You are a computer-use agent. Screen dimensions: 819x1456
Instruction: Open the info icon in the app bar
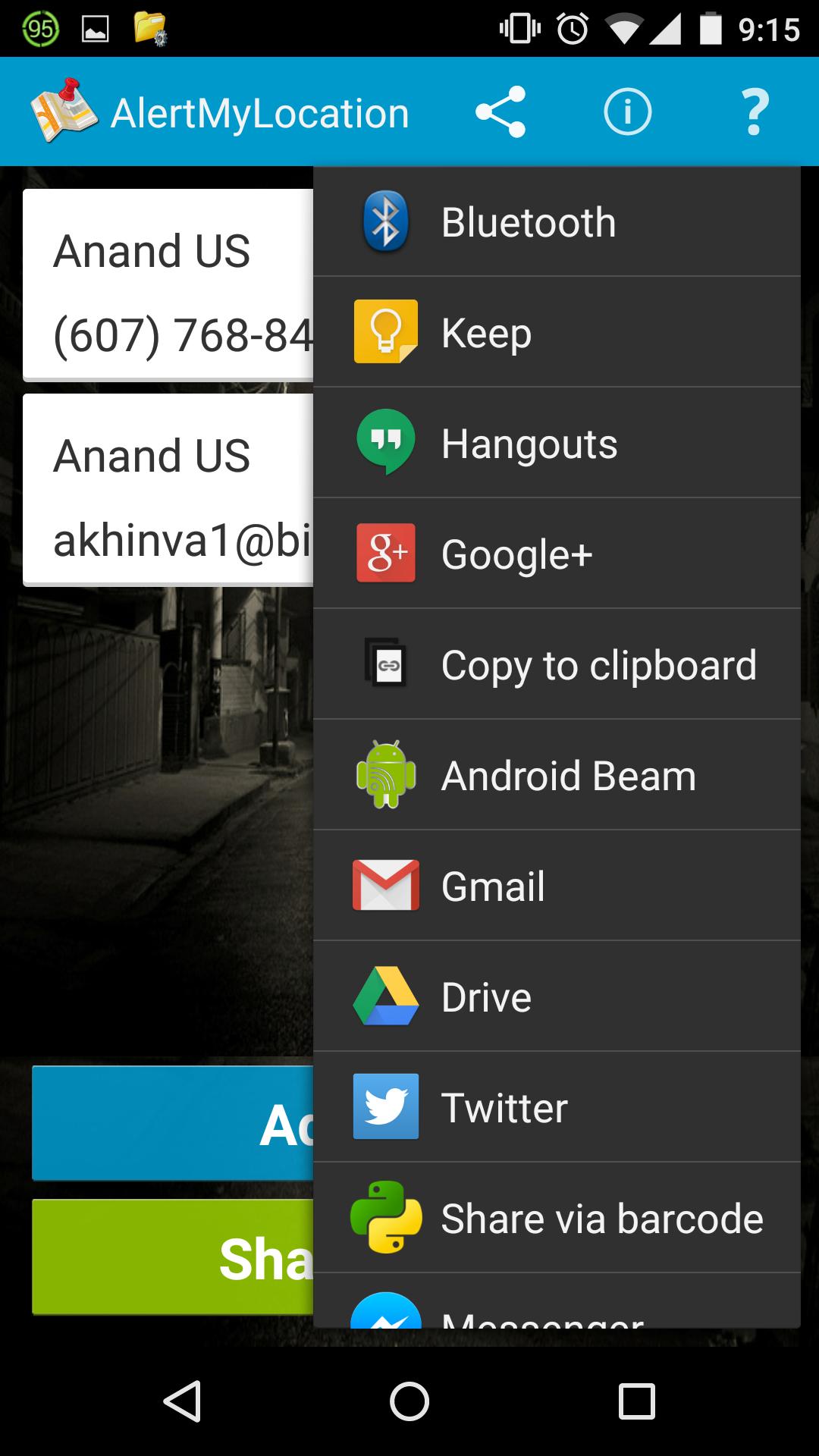[x=627, y=112]
